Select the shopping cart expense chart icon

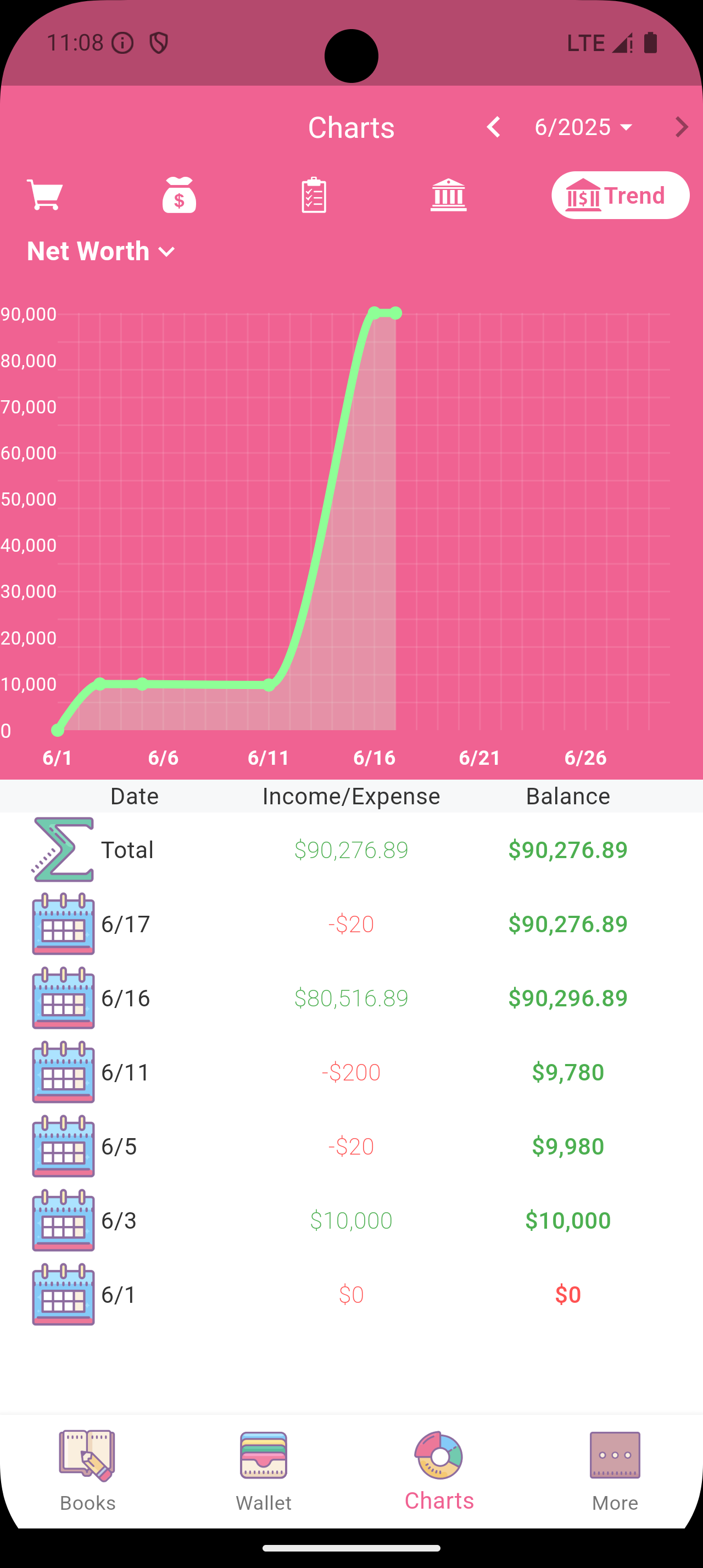[x=45, y=195]
